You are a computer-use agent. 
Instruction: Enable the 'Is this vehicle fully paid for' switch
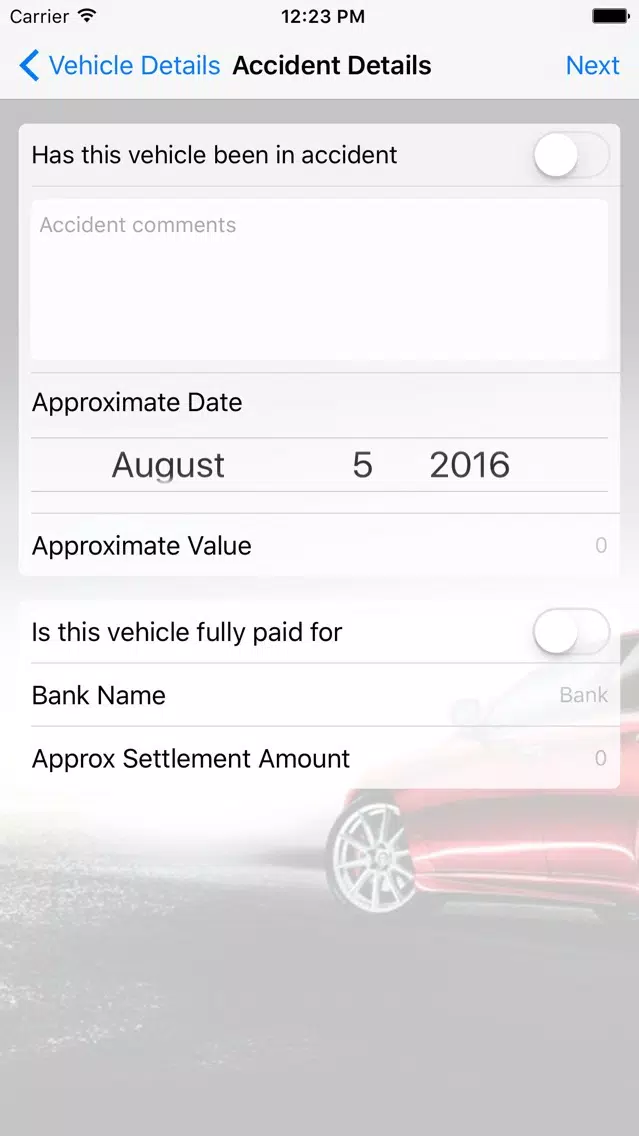pos(570,632)
